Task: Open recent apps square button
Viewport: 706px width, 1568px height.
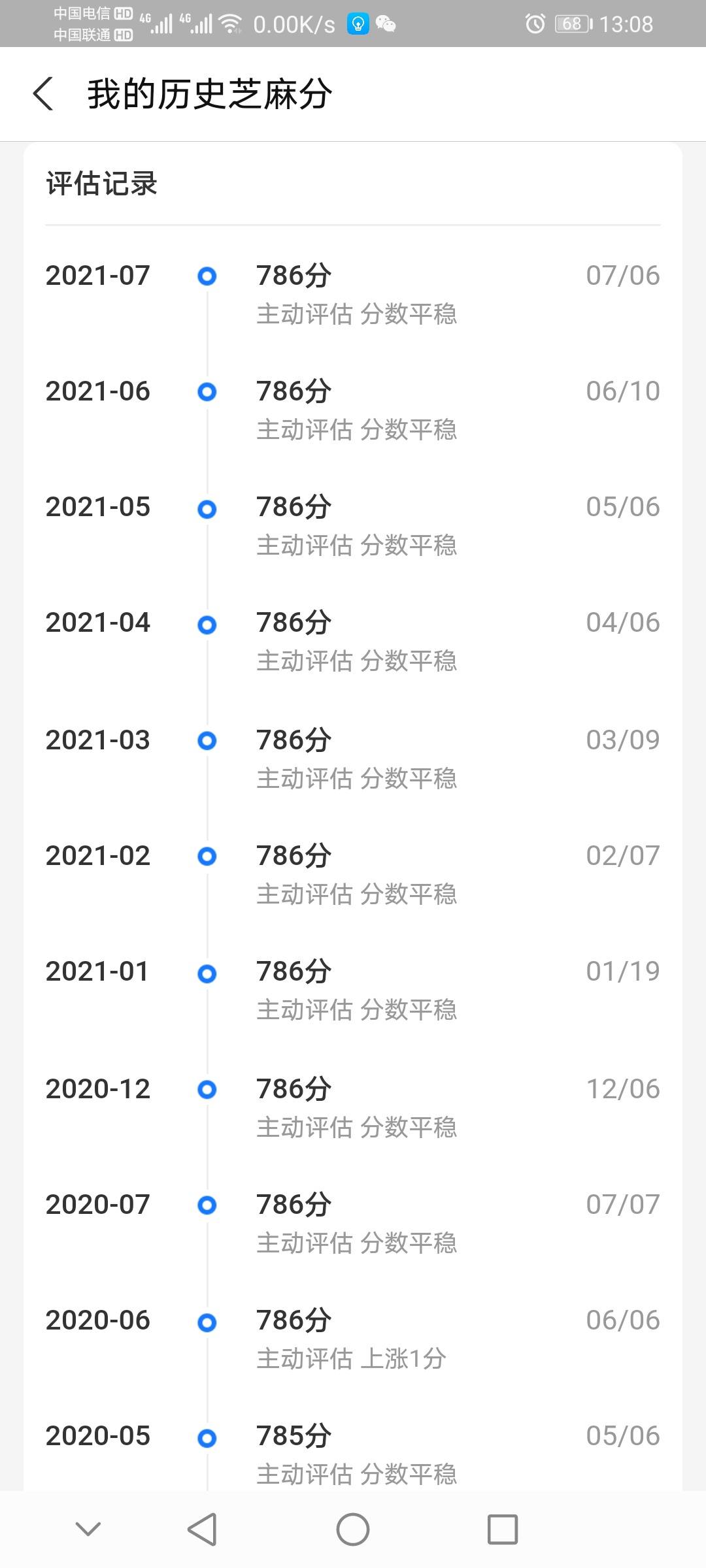Action: pos(503,1529)
